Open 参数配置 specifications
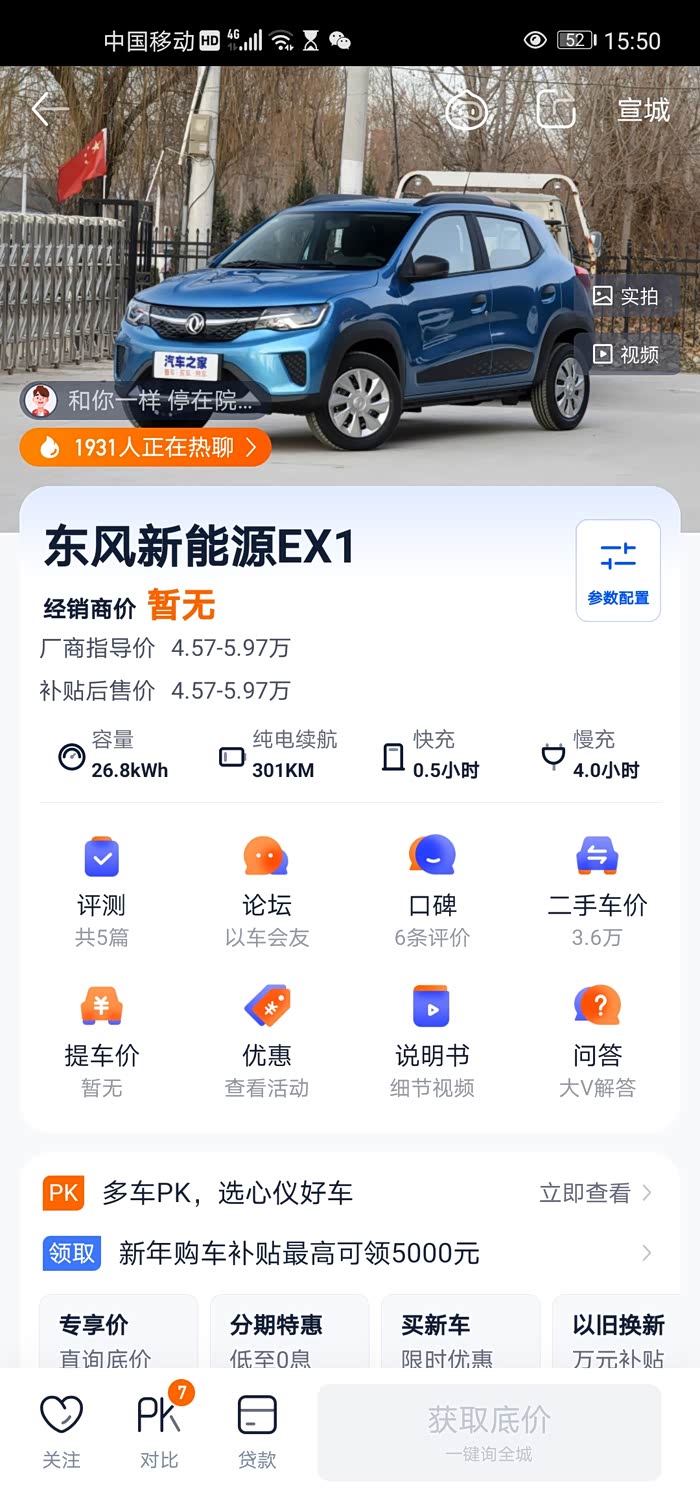 [x=618, y=571]
